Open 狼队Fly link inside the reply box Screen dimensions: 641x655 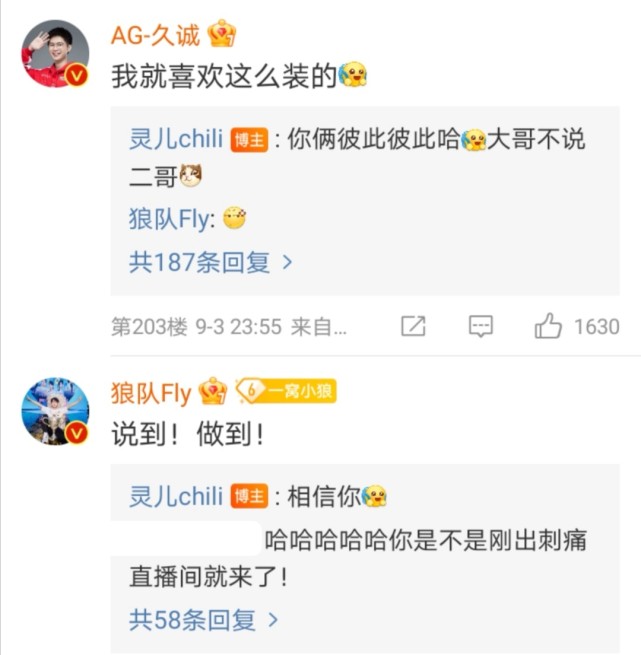170,219
